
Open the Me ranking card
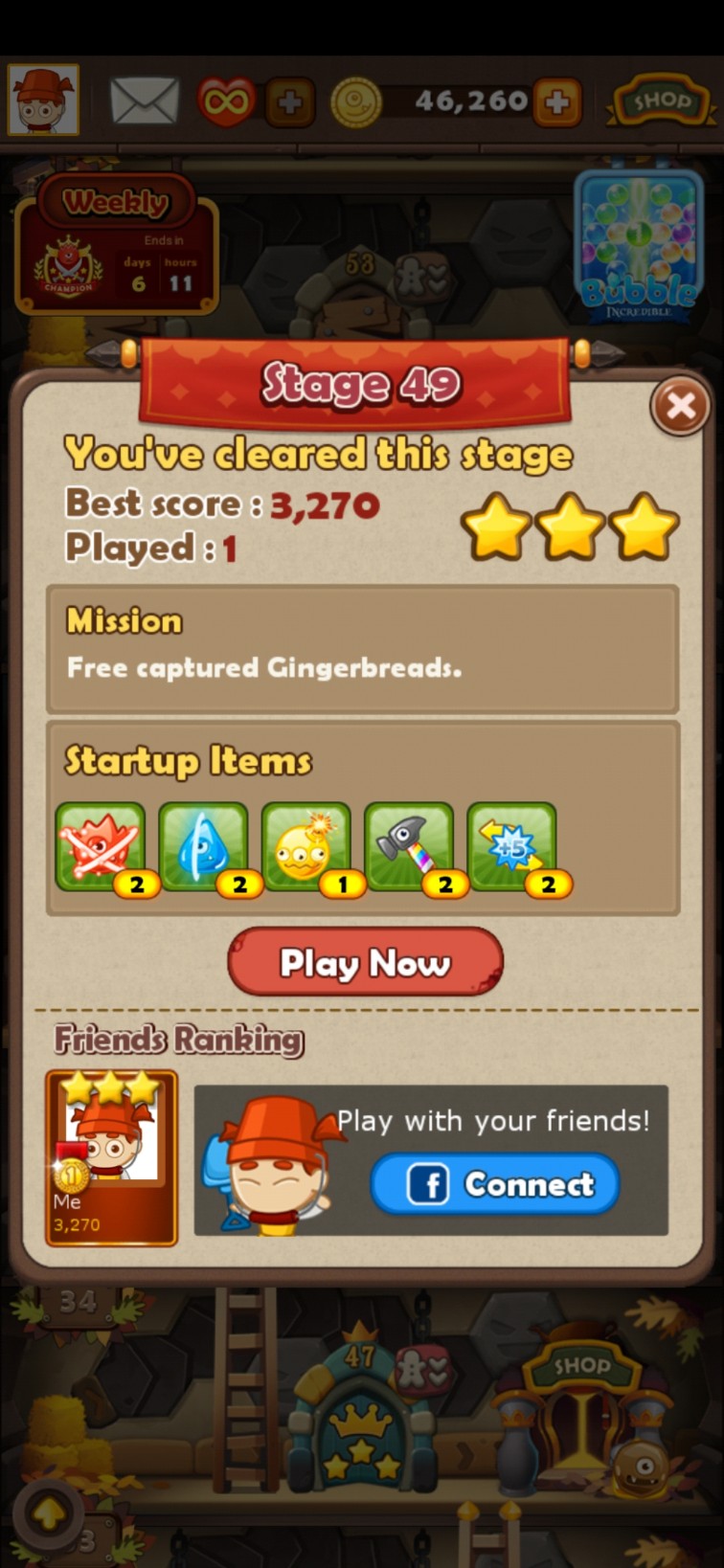111,1157
